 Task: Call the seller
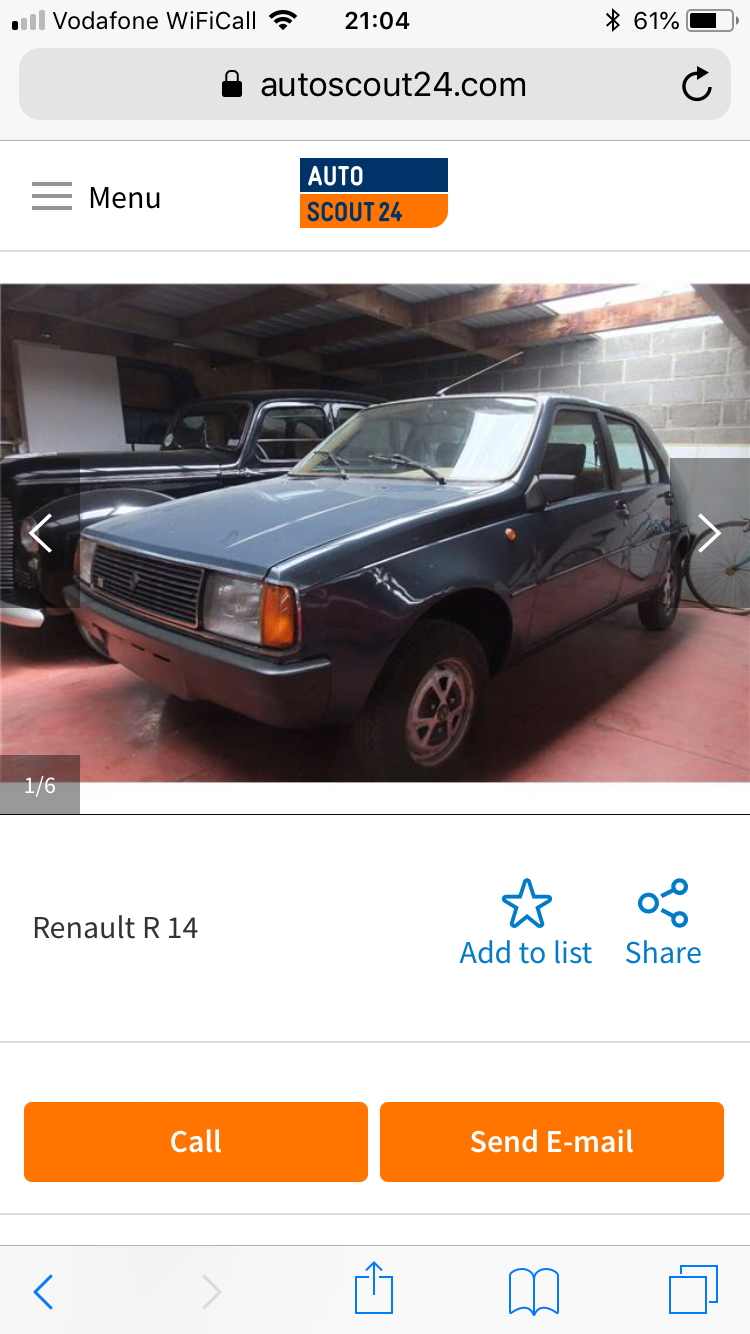point(196,1142)
